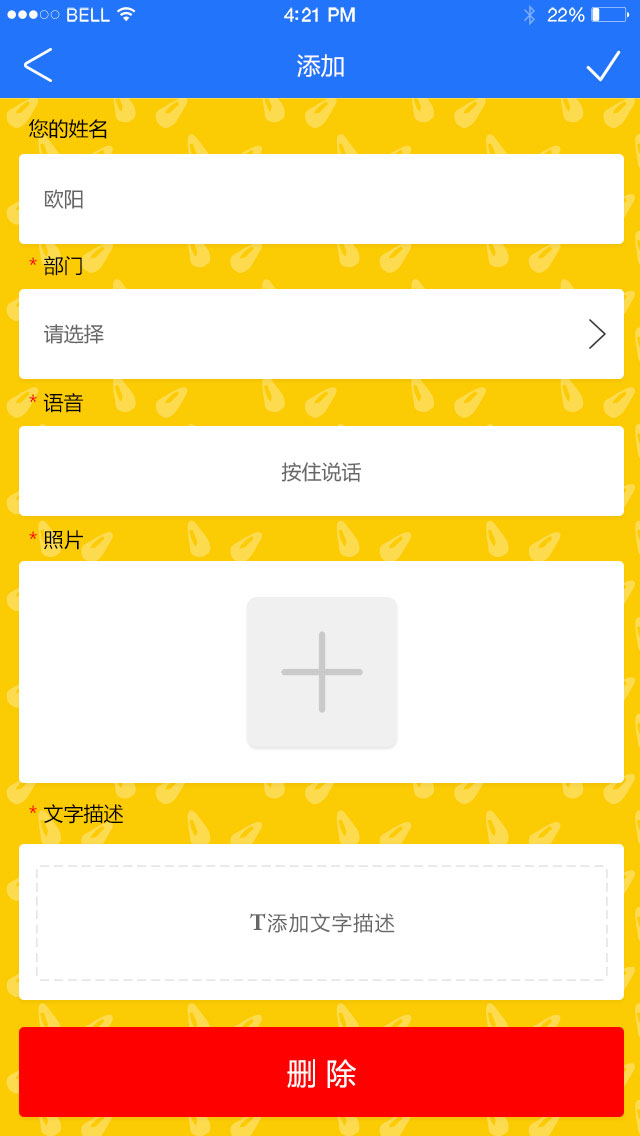Screen dimensions: 640x1136
Task: Go back using the top-left arrow
Action: (x=38, y=65)
